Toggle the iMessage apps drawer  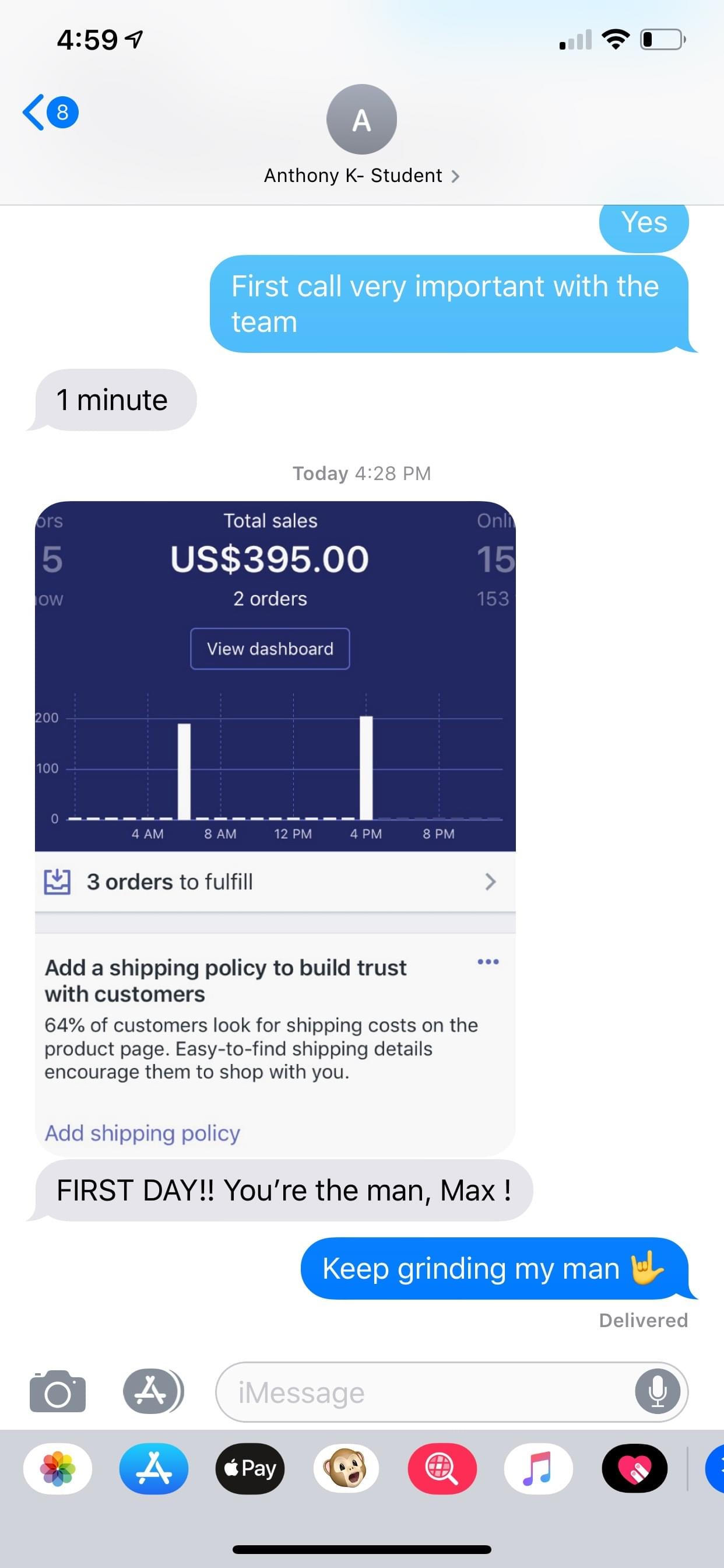[x=153, y=1391]
